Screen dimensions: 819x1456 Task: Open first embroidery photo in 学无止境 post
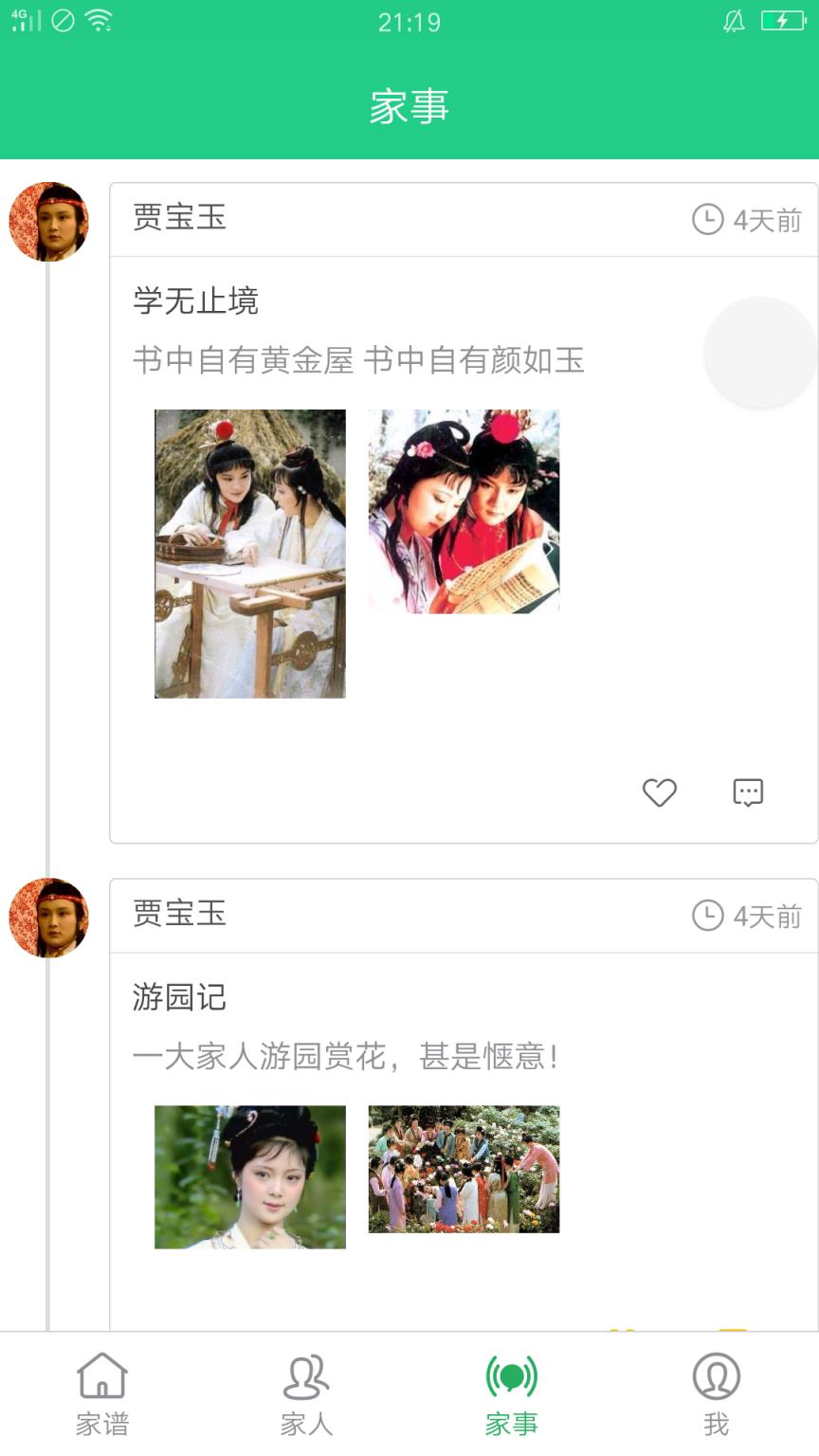[250, 555]
